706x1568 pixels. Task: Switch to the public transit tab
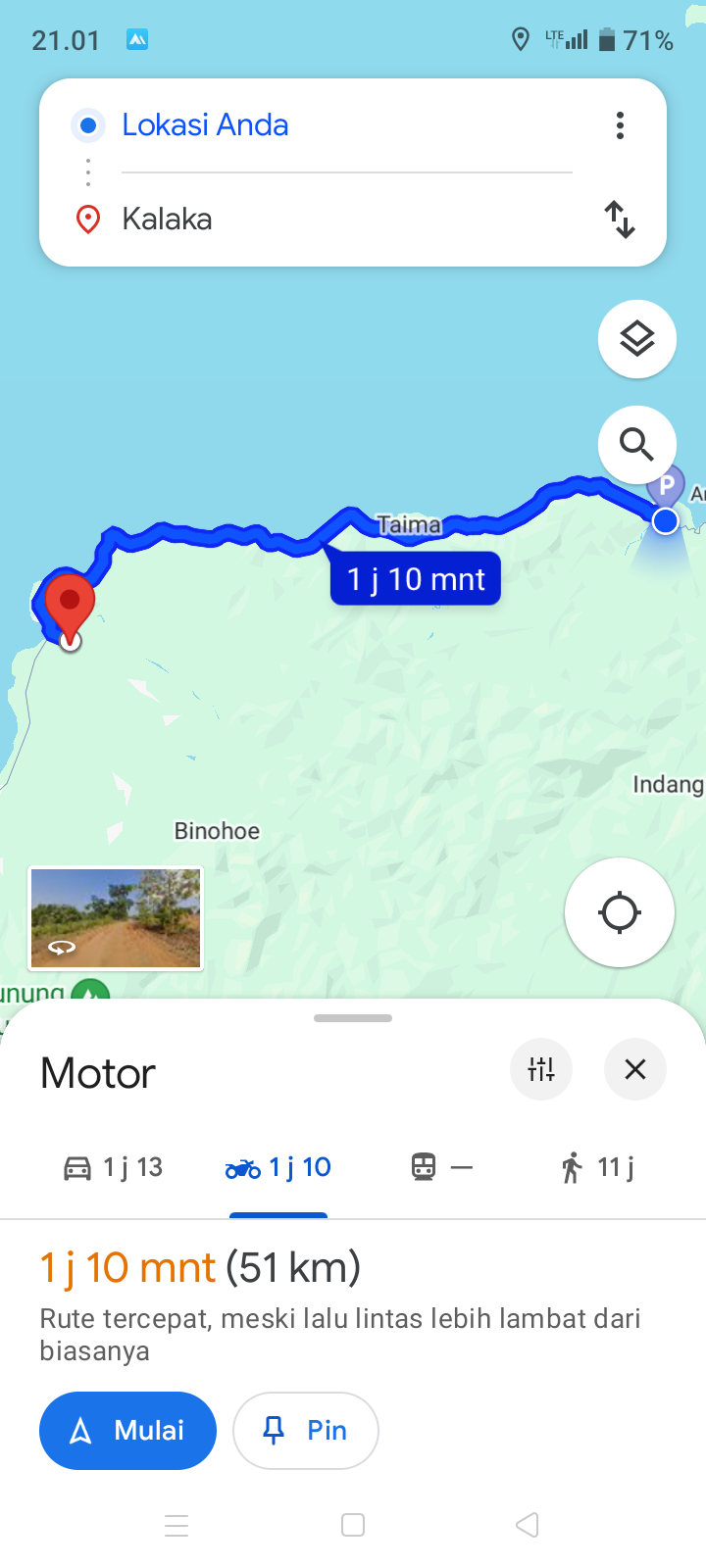pyautogui.click(x=441, y=1167)
